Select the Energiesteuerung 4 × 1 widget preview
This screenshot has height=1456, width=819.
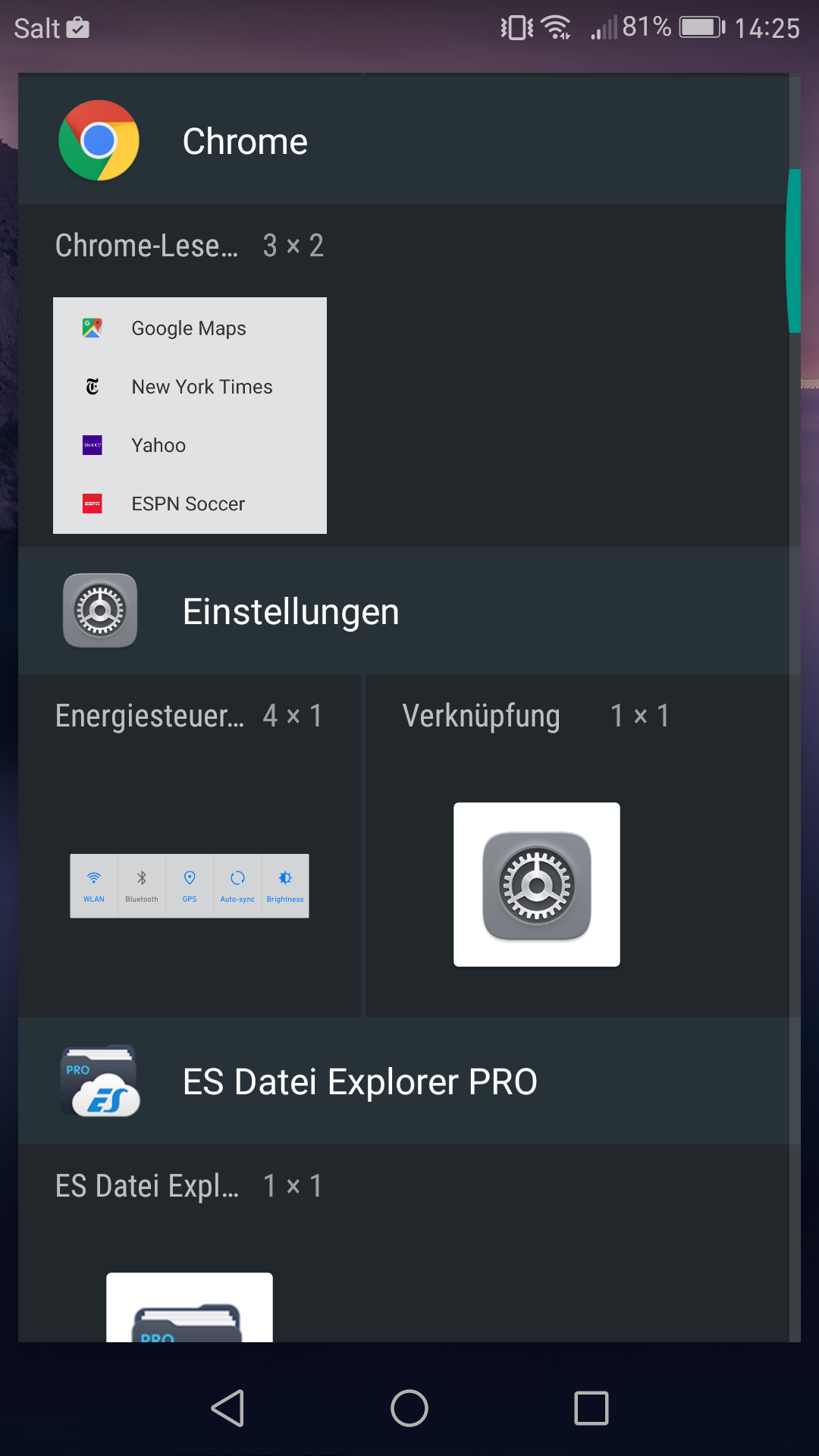pyautogui.click(x=190, y=886)
